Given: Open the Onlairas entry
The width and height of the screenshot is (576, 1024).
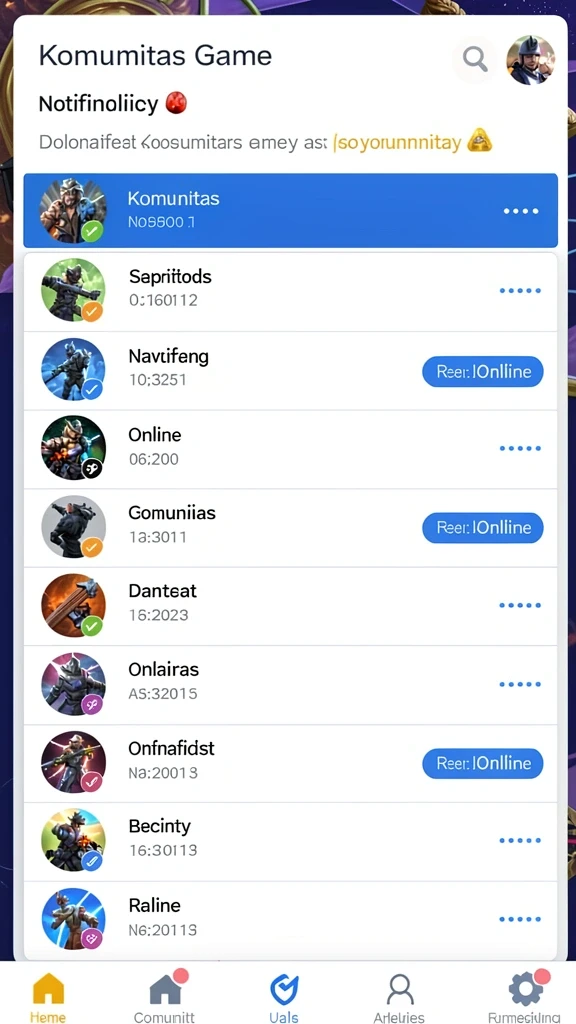Looking at the screenshot, I should [291, 684].
